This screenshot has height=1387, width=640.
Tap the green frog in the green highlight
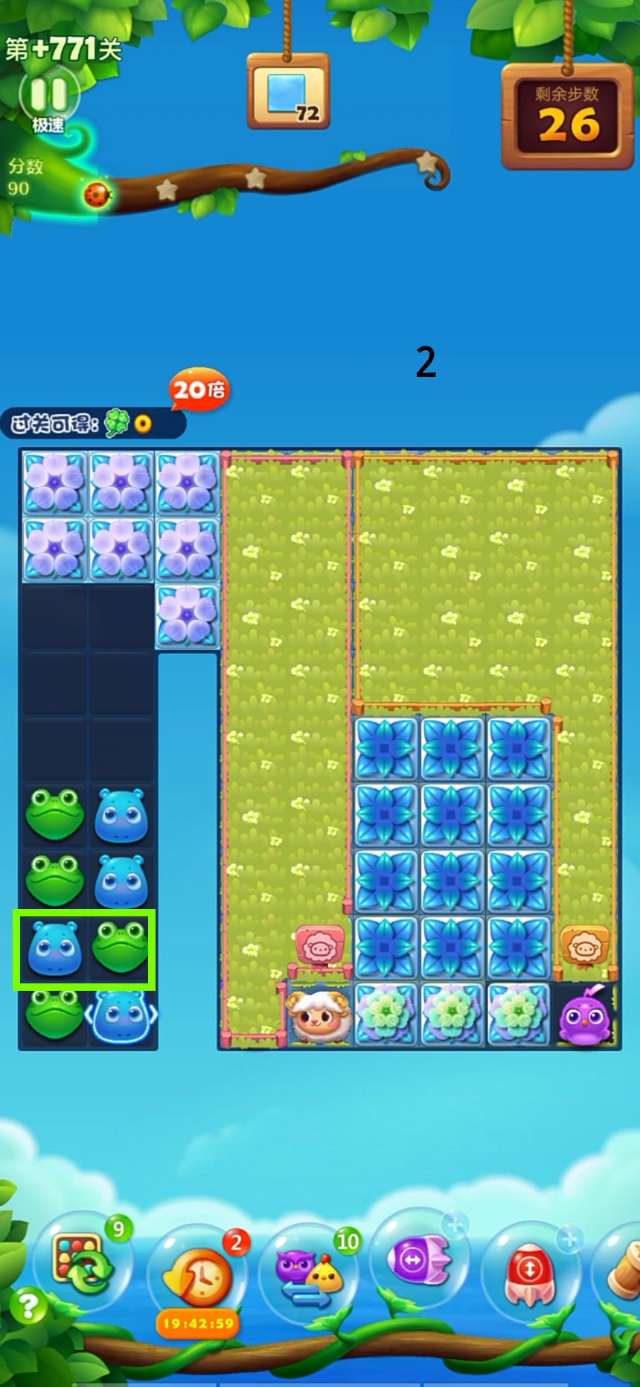[x=120, y=948]
